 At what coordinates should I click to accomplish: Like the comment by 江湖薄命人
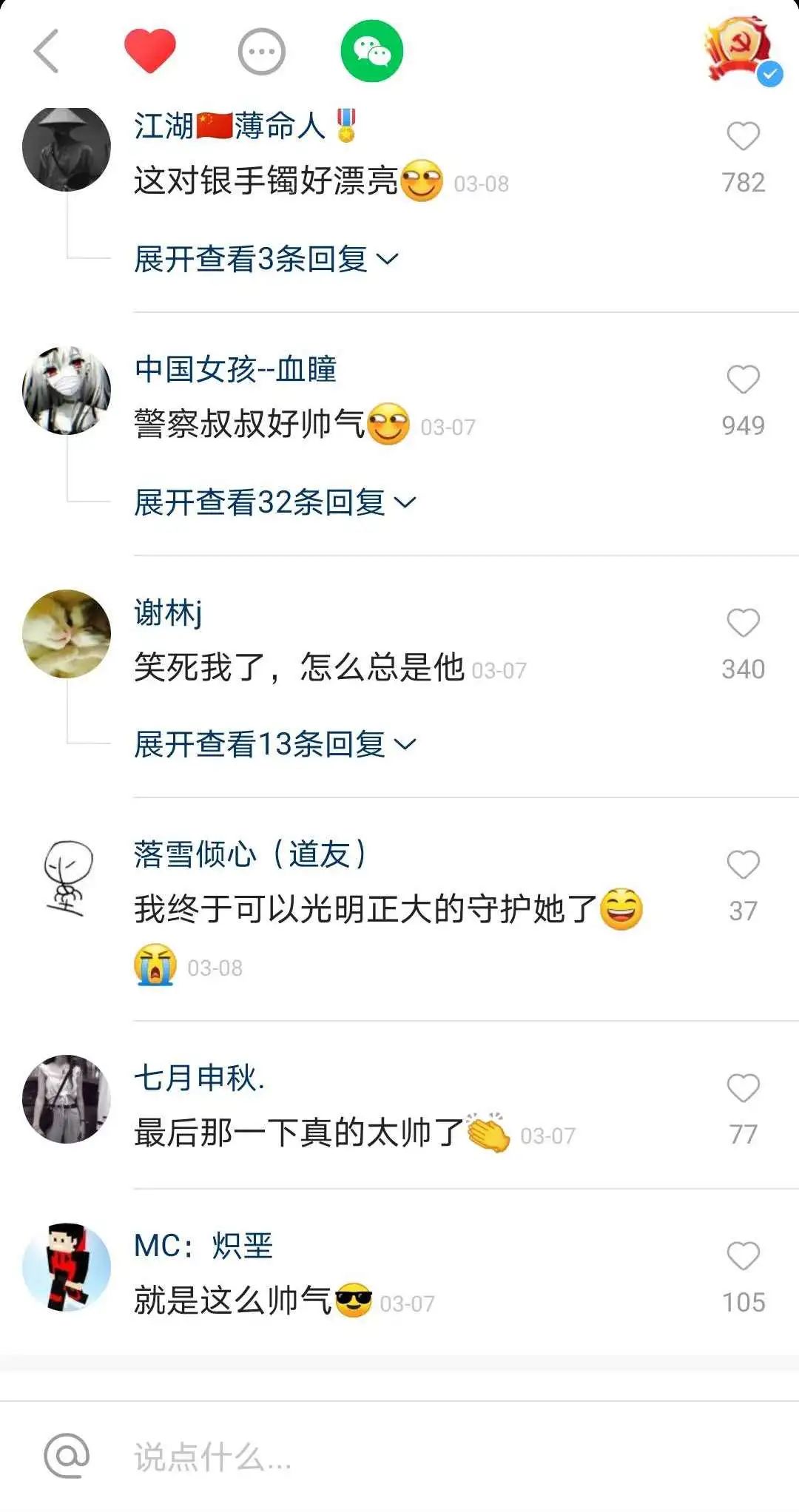[743, 138]
